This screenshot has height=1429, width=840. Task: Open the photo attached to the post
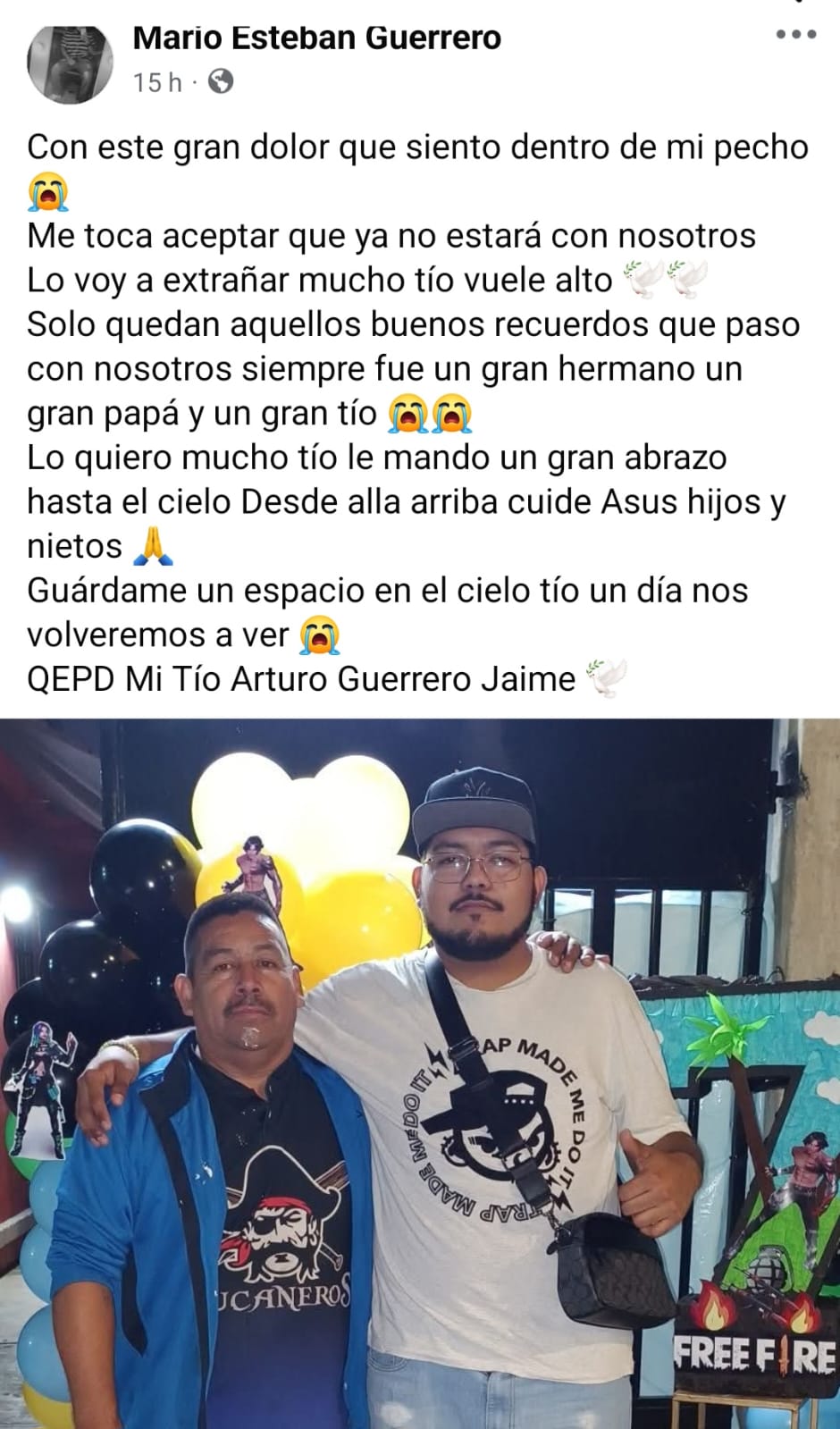420,1072
